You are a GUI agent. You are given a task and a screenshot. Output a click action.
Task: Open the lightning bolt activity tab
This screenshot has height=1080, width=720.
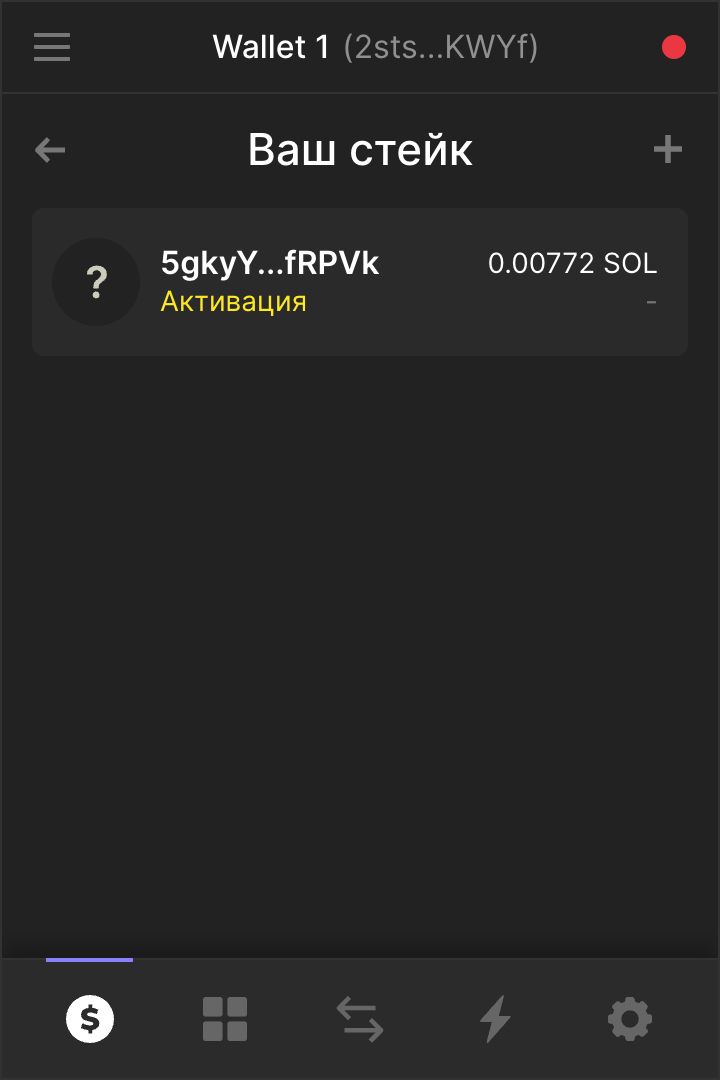495,1020
